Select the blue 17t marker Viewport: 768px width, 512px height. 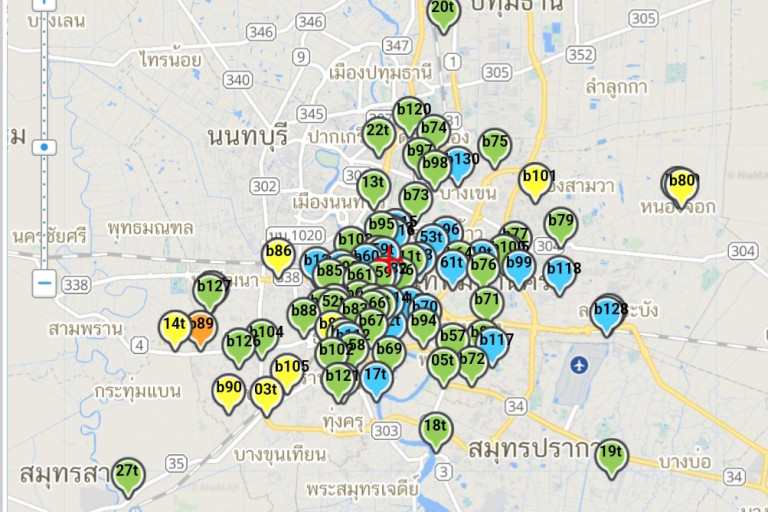point(376,379)
